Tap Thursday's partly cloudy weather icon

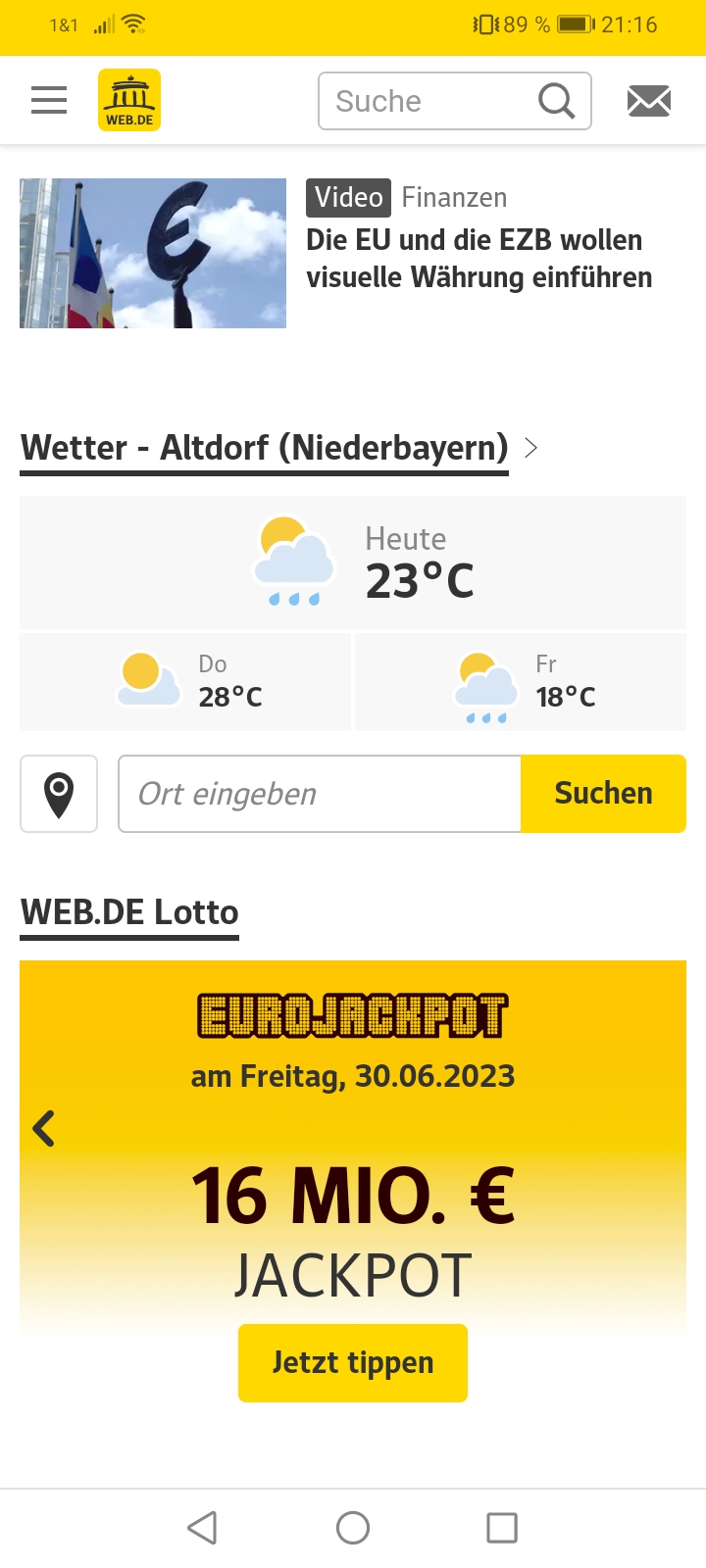147,680
